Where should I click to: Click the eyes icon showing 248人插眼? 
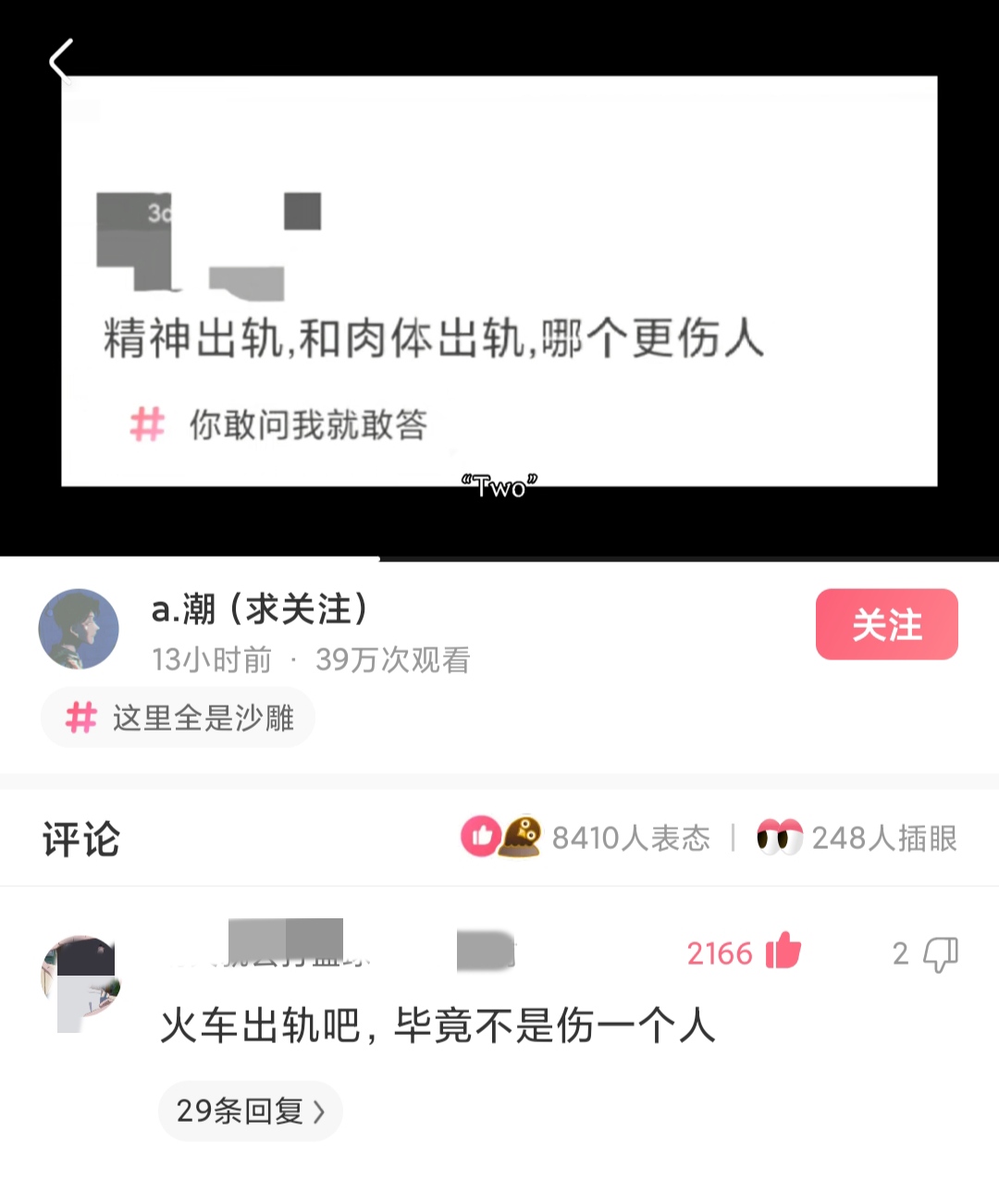tap(780, 836)
